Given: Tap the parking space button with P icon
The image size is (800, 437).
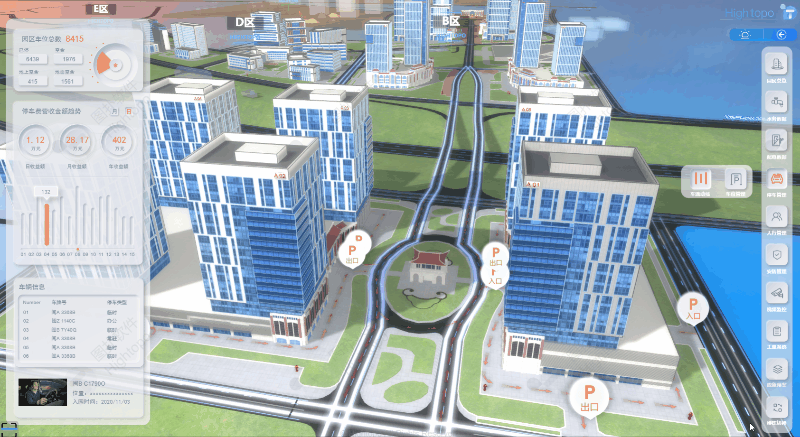Looking at the screenshot, I should coord(735,181).
